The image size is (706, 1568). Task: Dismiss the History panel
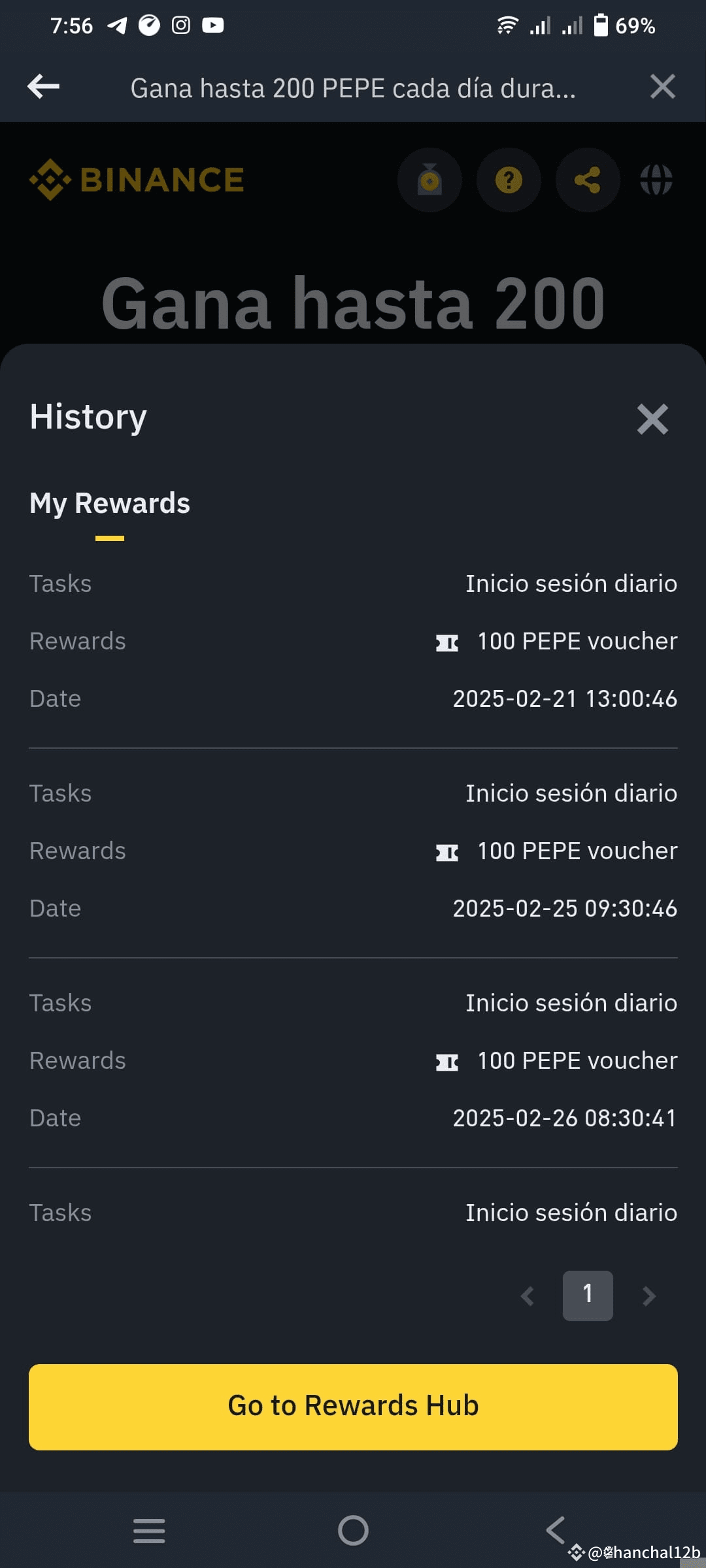tap(652, 419)
